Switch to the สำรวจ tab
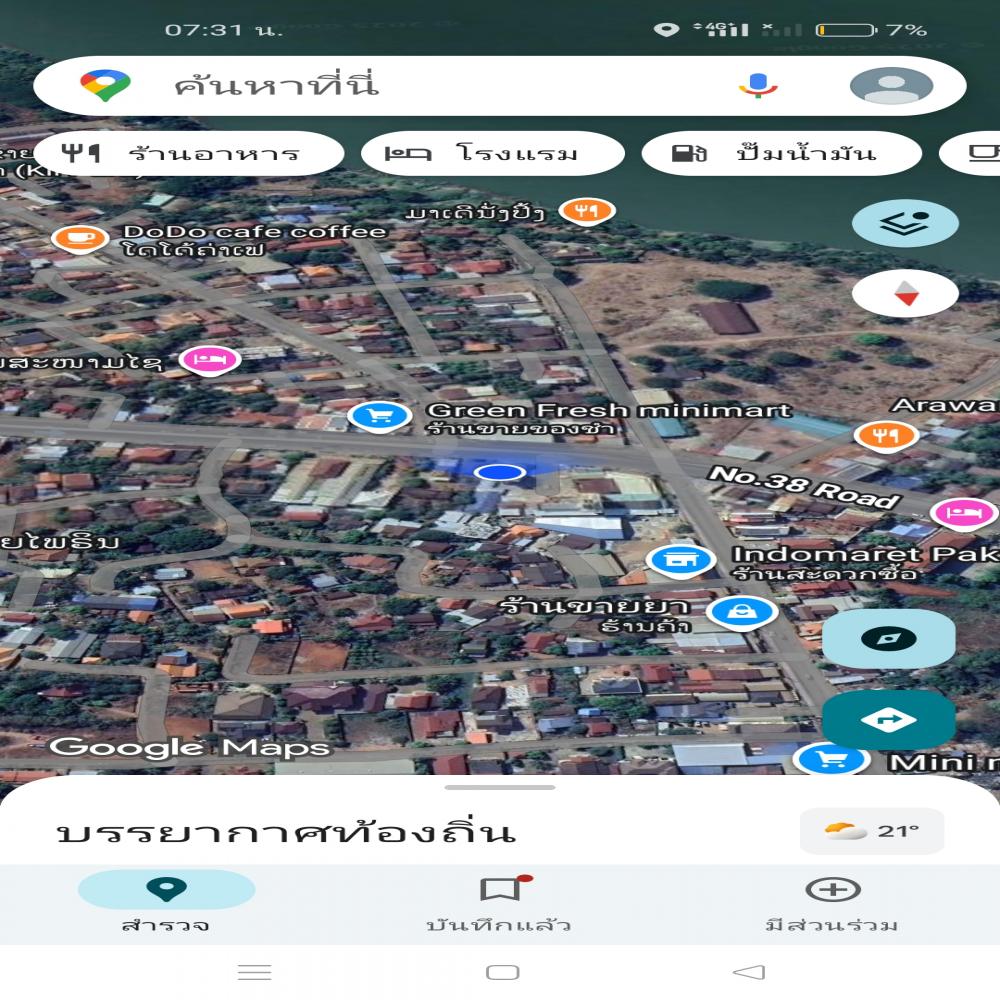Viewport: 1000px width, 1000px height. point(166,900)
